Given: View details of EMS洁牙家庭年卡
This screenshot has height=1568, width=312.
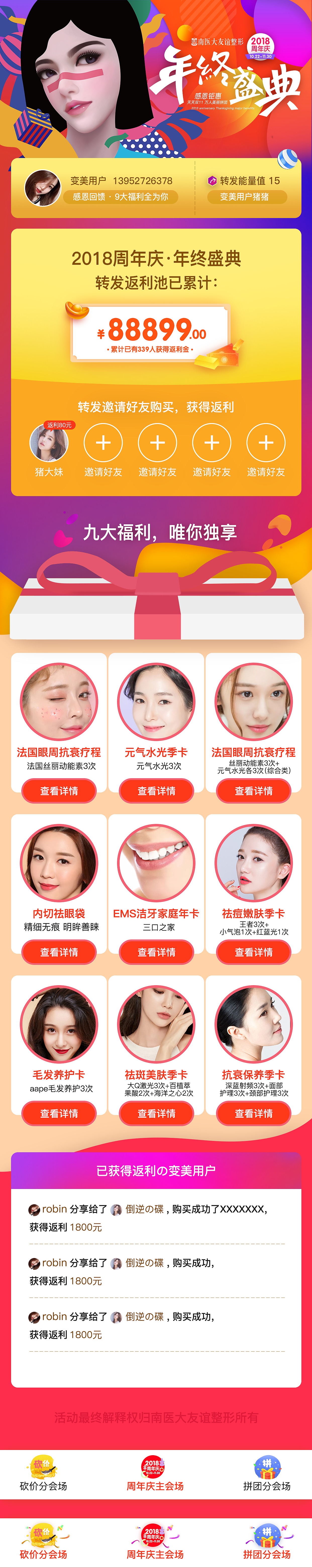Looking at the screenshot, I should (156, 952).
